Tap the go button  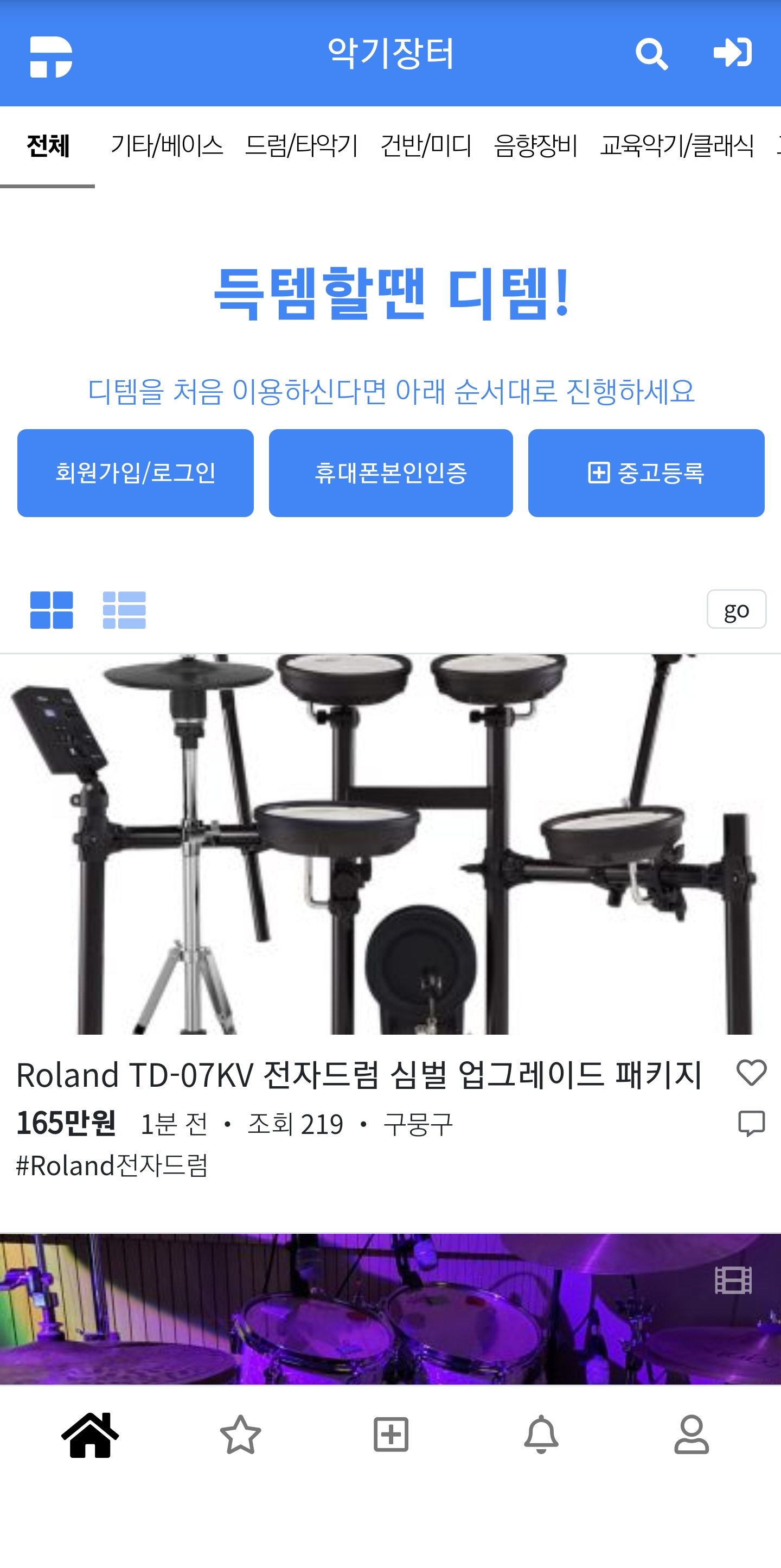pos(736,609)
